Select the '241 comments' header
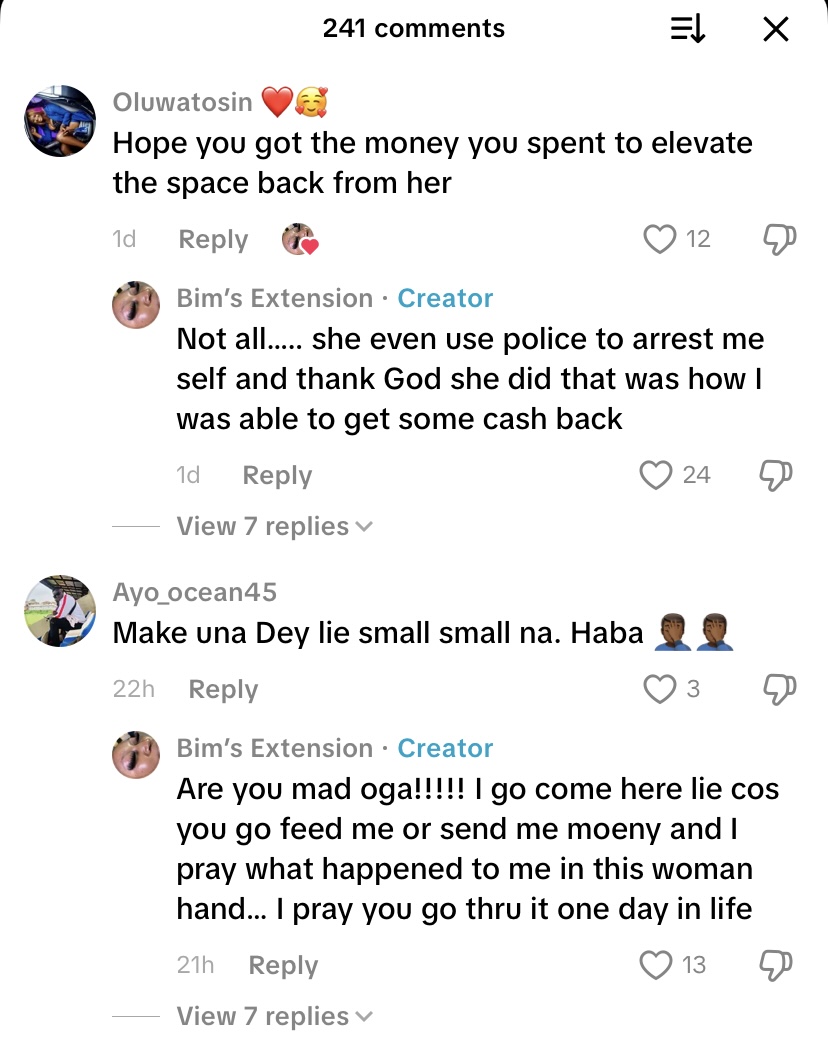 click(413, 29)
